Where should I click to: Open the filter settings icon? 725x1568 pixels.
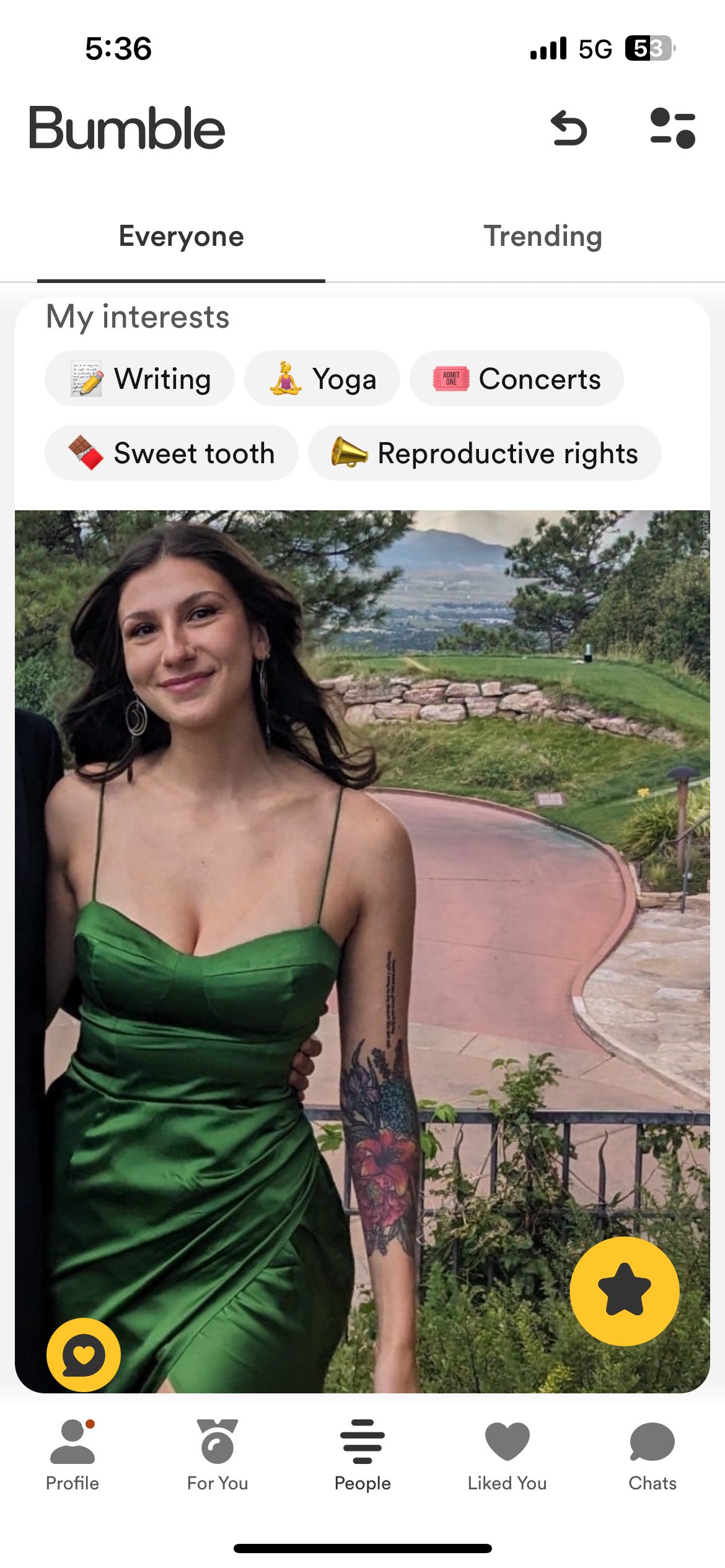coord(673,128)
